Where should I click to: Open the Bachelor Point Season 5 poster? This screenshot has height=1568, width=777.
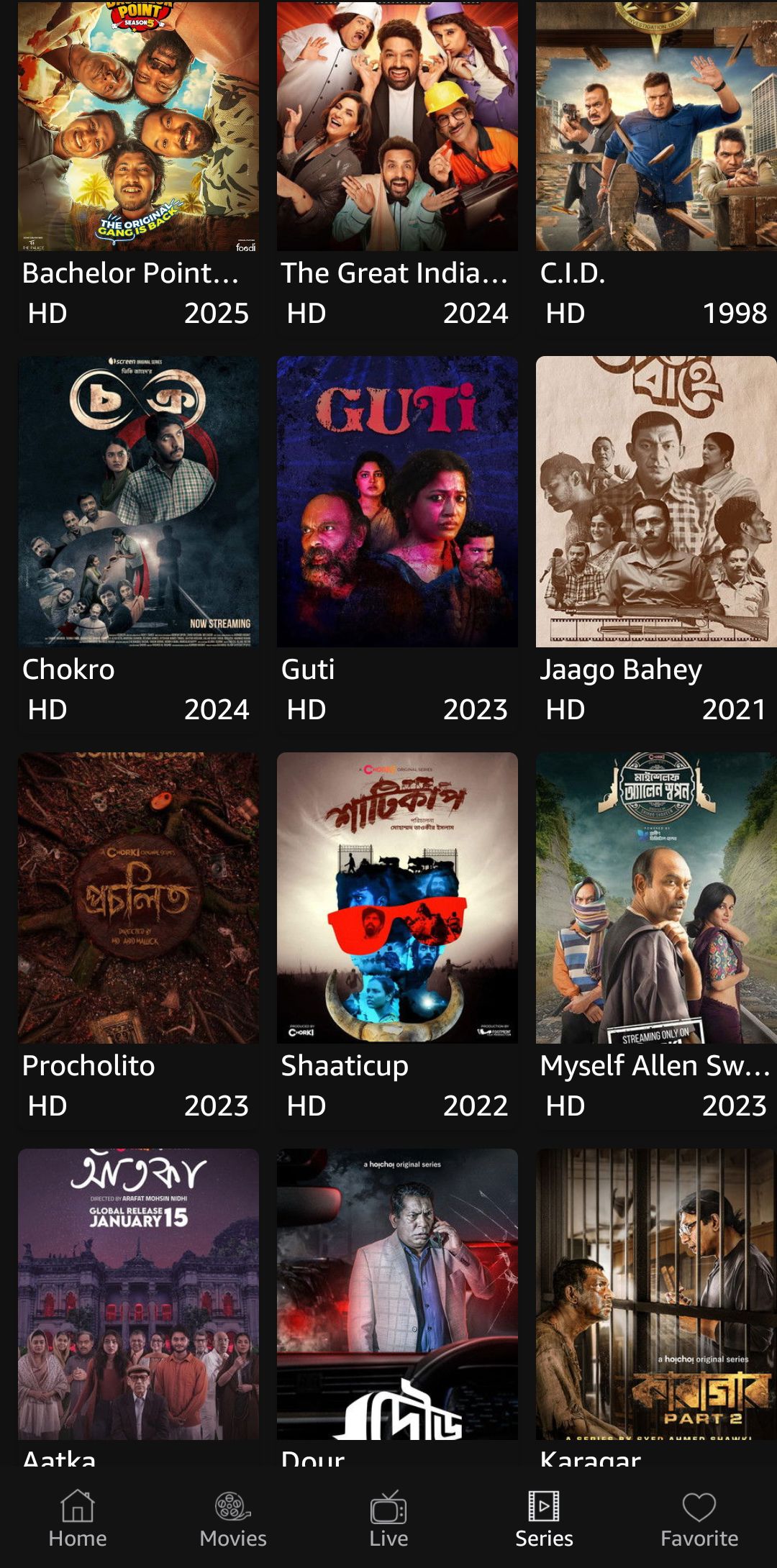[138, 126]
